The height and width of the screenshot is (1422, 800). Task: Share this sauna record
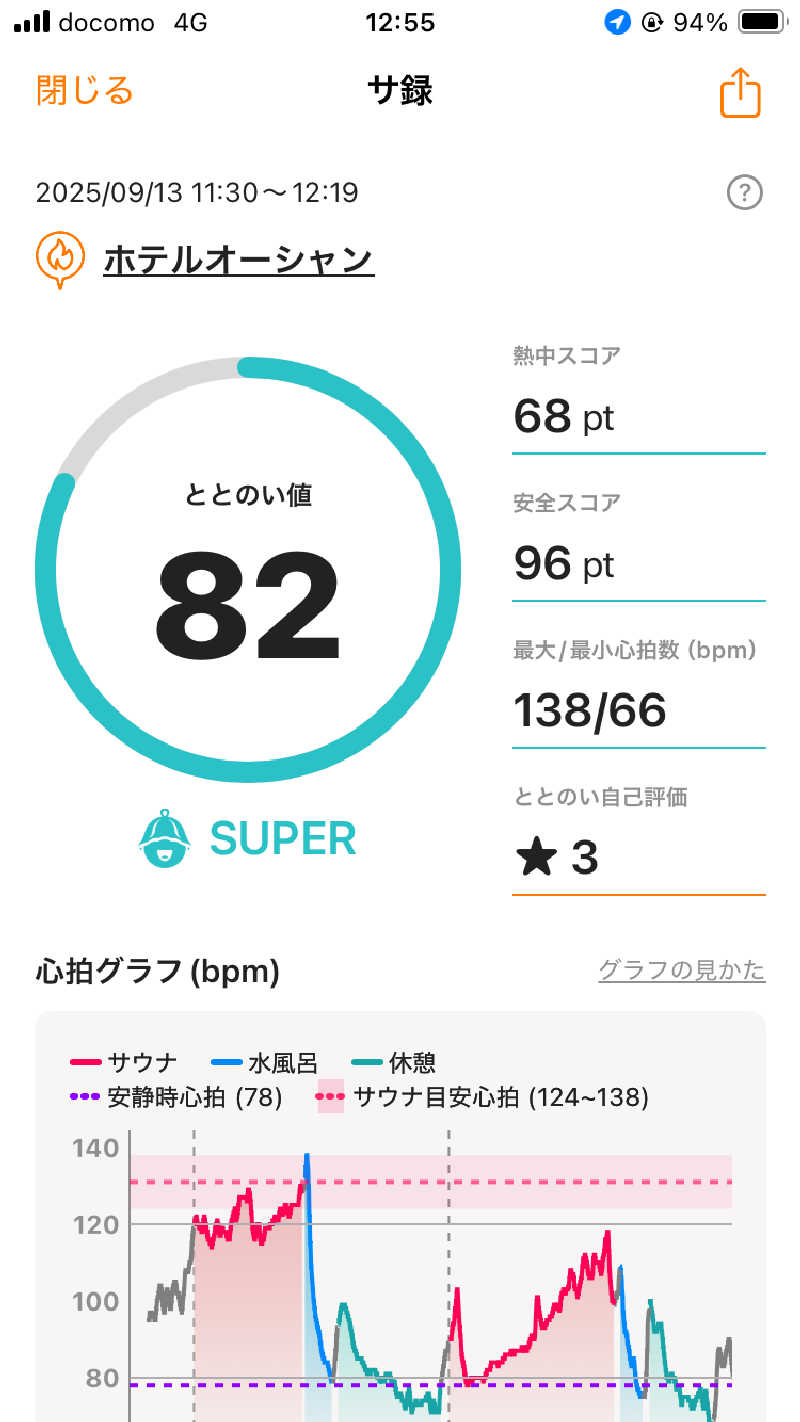740,93
